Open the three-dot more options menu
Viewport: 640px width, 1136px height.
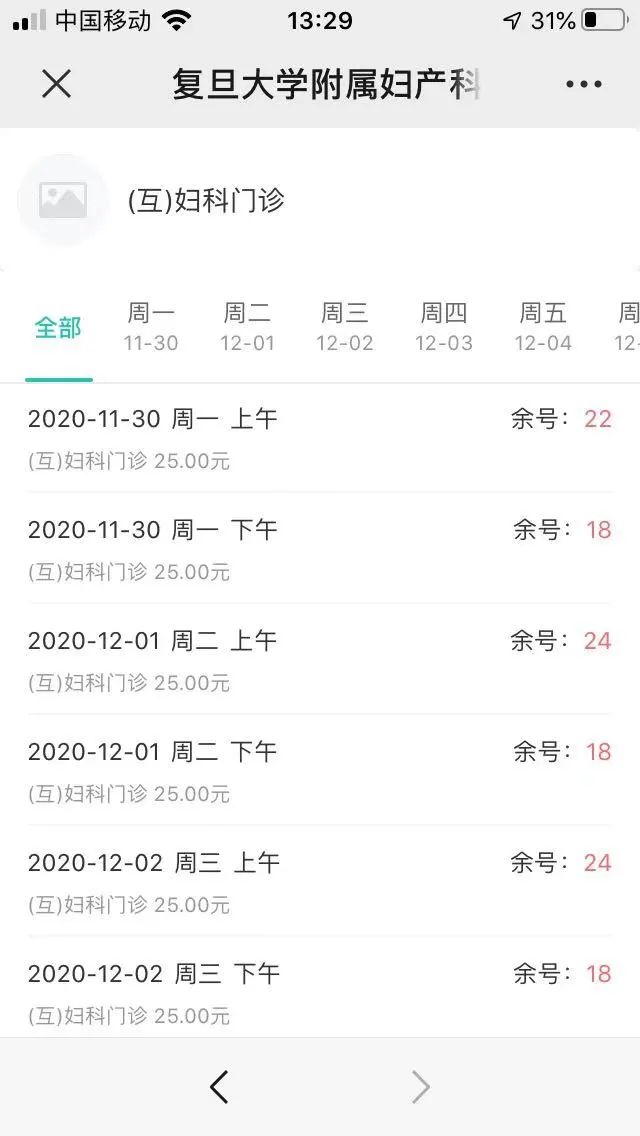click(584, 85)
